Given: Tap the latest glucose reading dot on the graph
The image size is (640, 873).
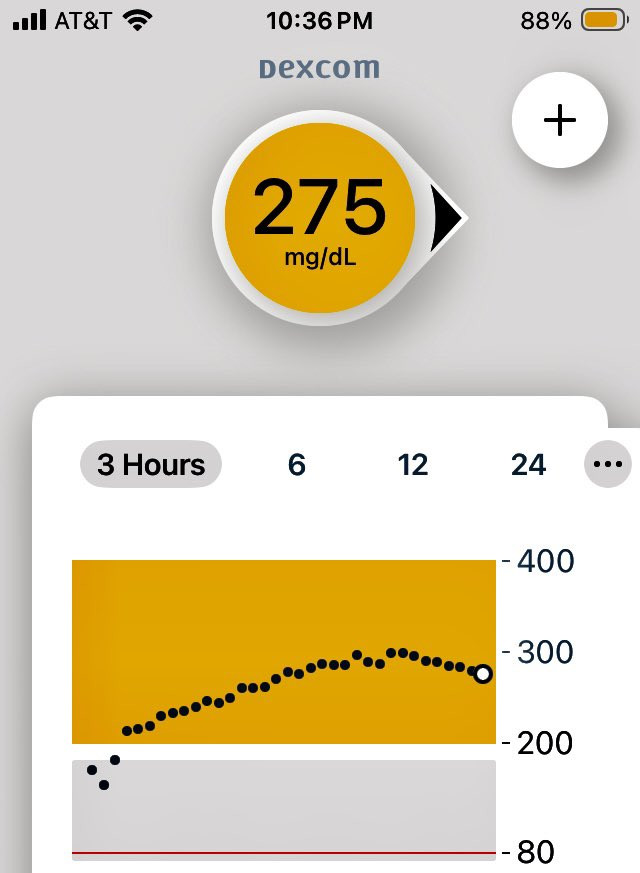Looking at the screenshot, I should point(483,674).
